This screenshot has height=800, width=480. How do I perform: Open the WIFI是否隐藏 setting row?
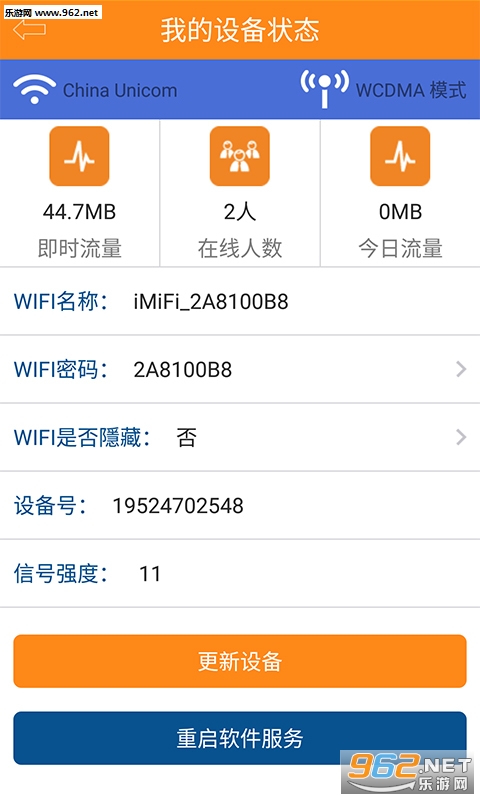pyautogui.click(x=240, y=437)
